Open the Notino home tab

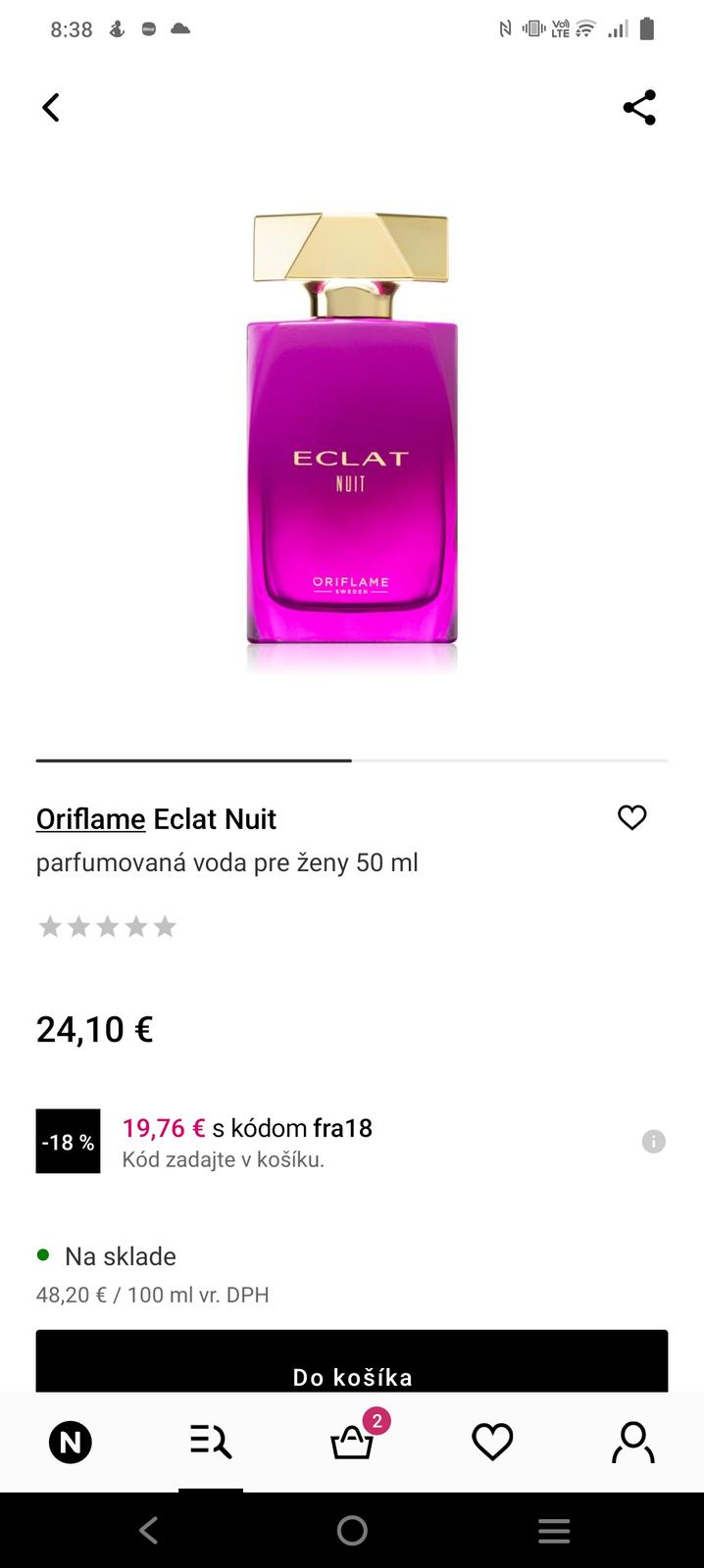pos(71,1442)
